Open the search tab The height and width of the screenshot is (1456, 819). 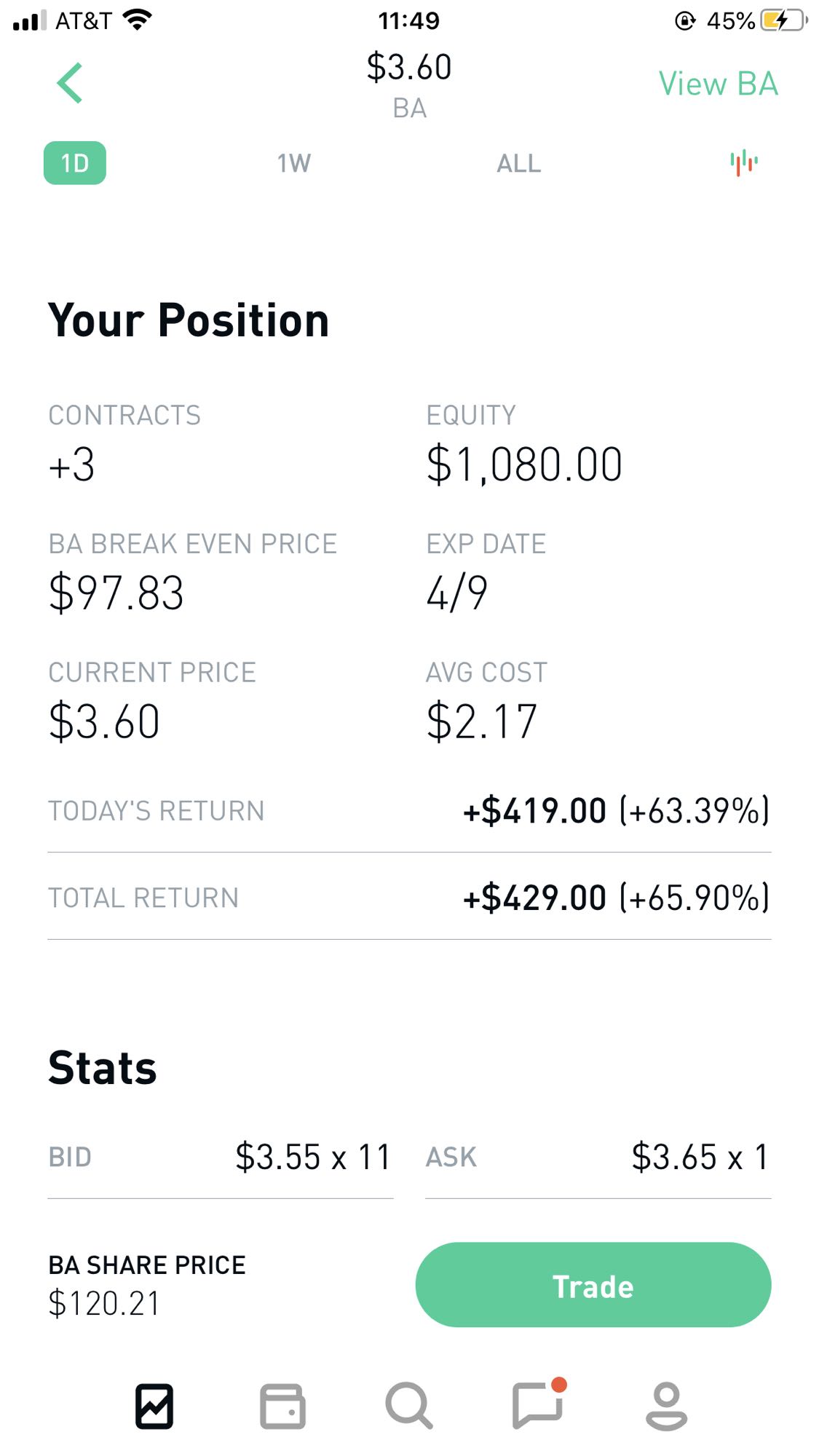pyautogui.click(x=409, y=1406)
